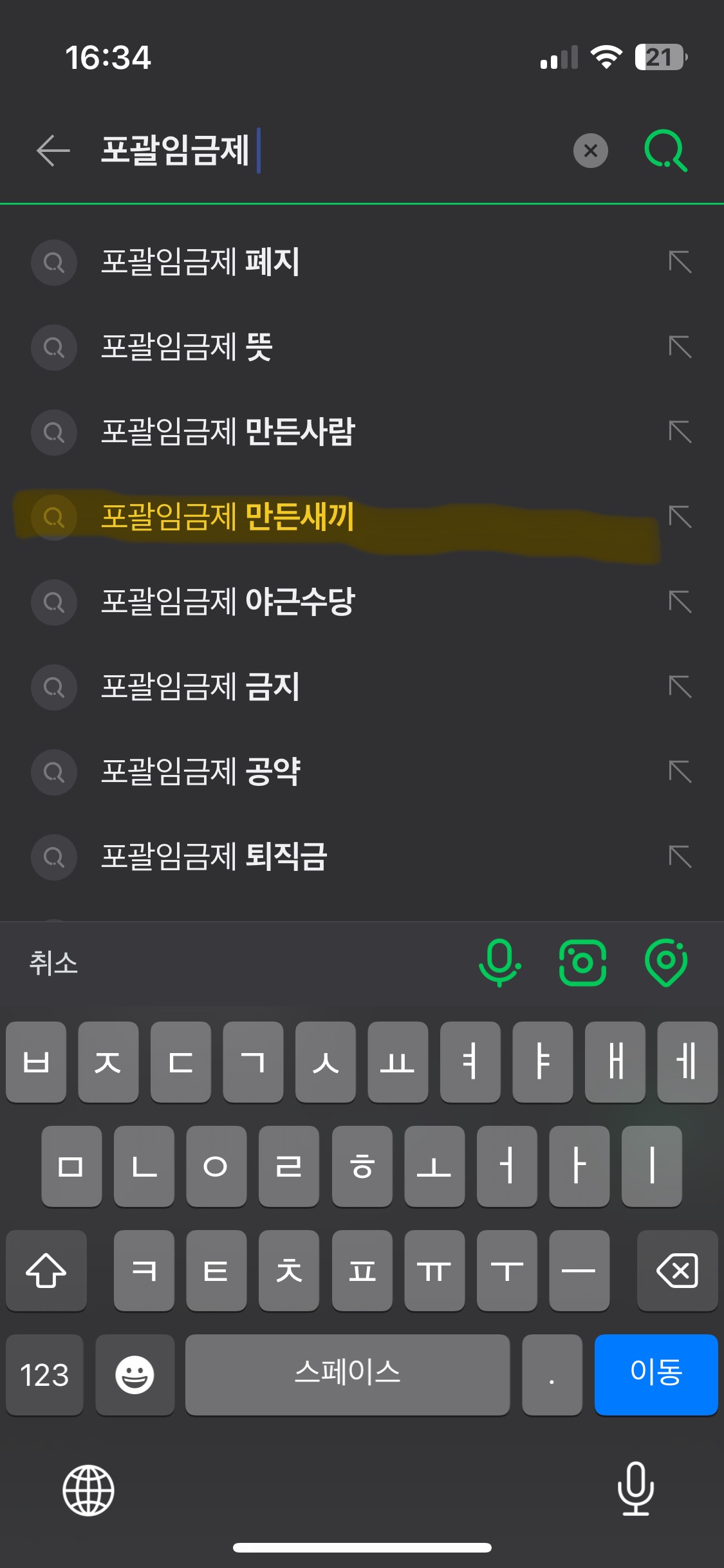Fill search with 포괄임금제 퇴직금 arrow
The width and height of the screenshot is (724, 1568).
coord(680,857)
